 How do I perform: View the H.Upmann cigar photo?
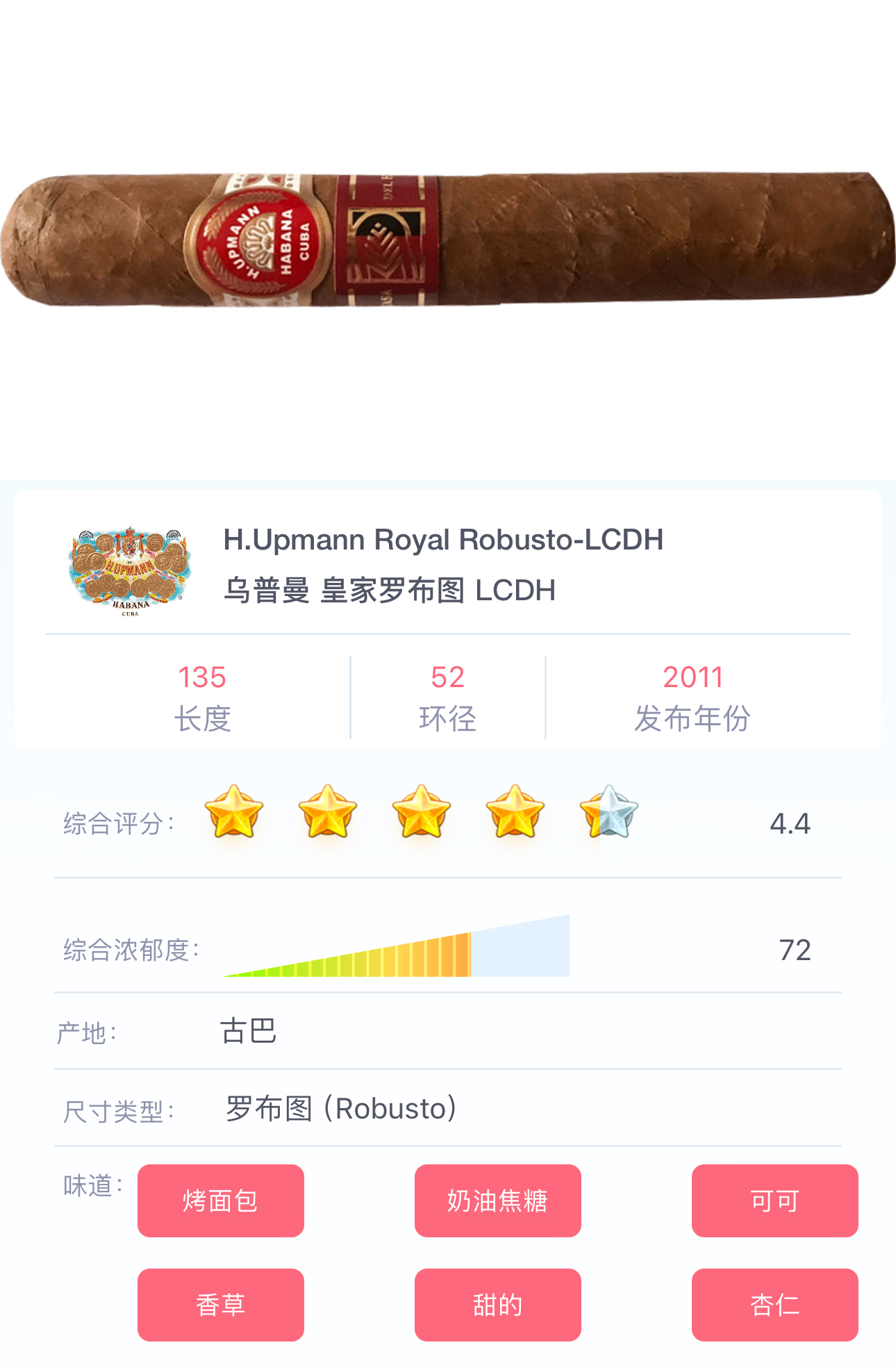pyautogui.click(x=448, y=240)
